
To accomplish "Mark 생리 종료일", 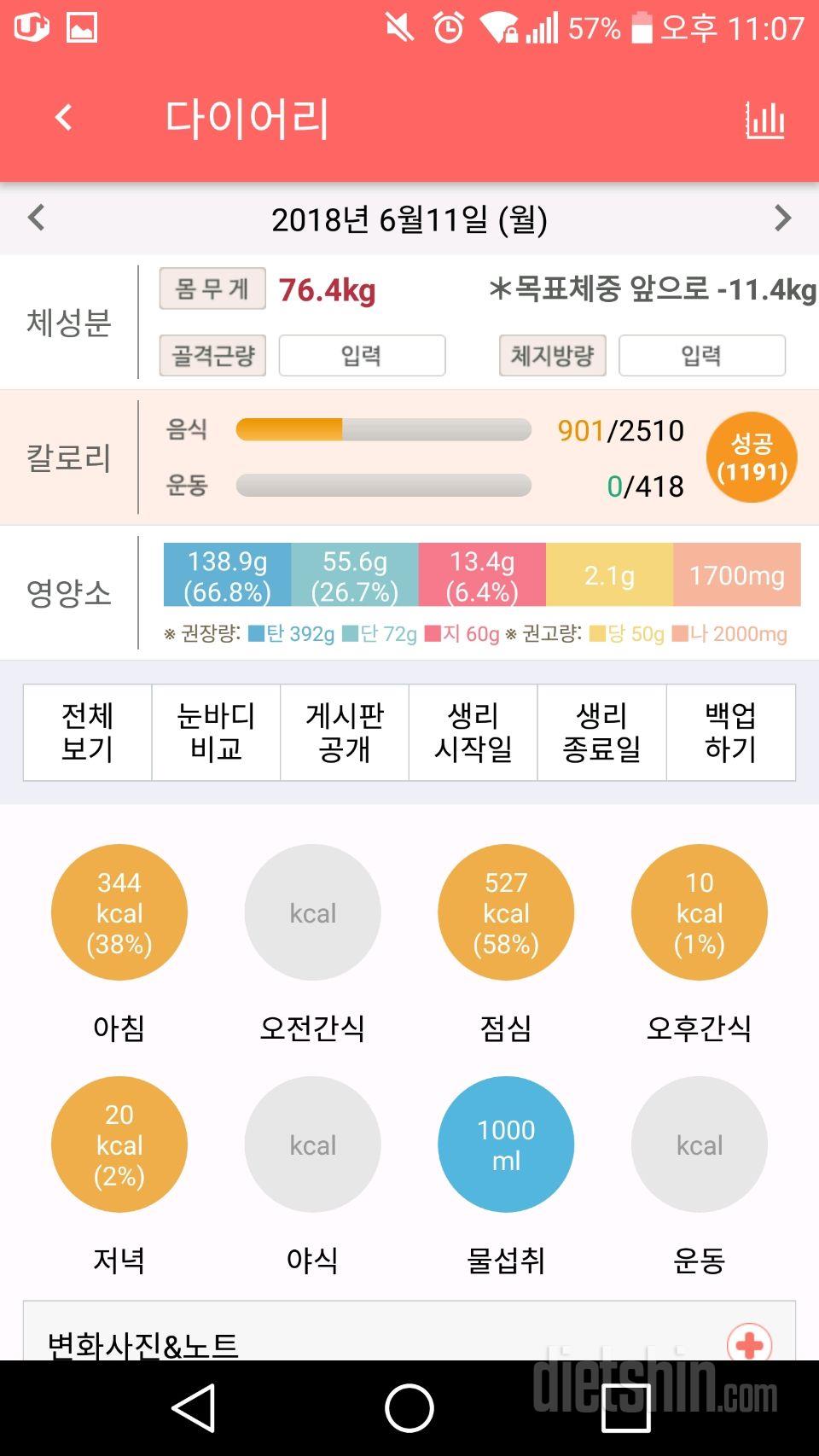I will point(601,732).
